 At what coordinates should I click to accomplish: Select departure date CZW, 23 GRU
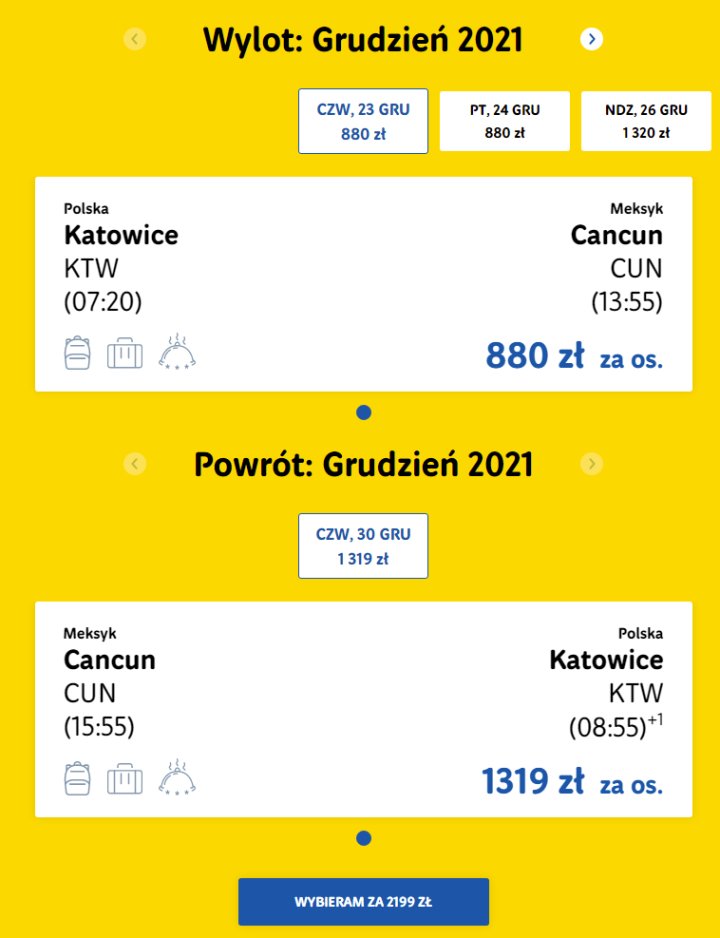[363, 121]
